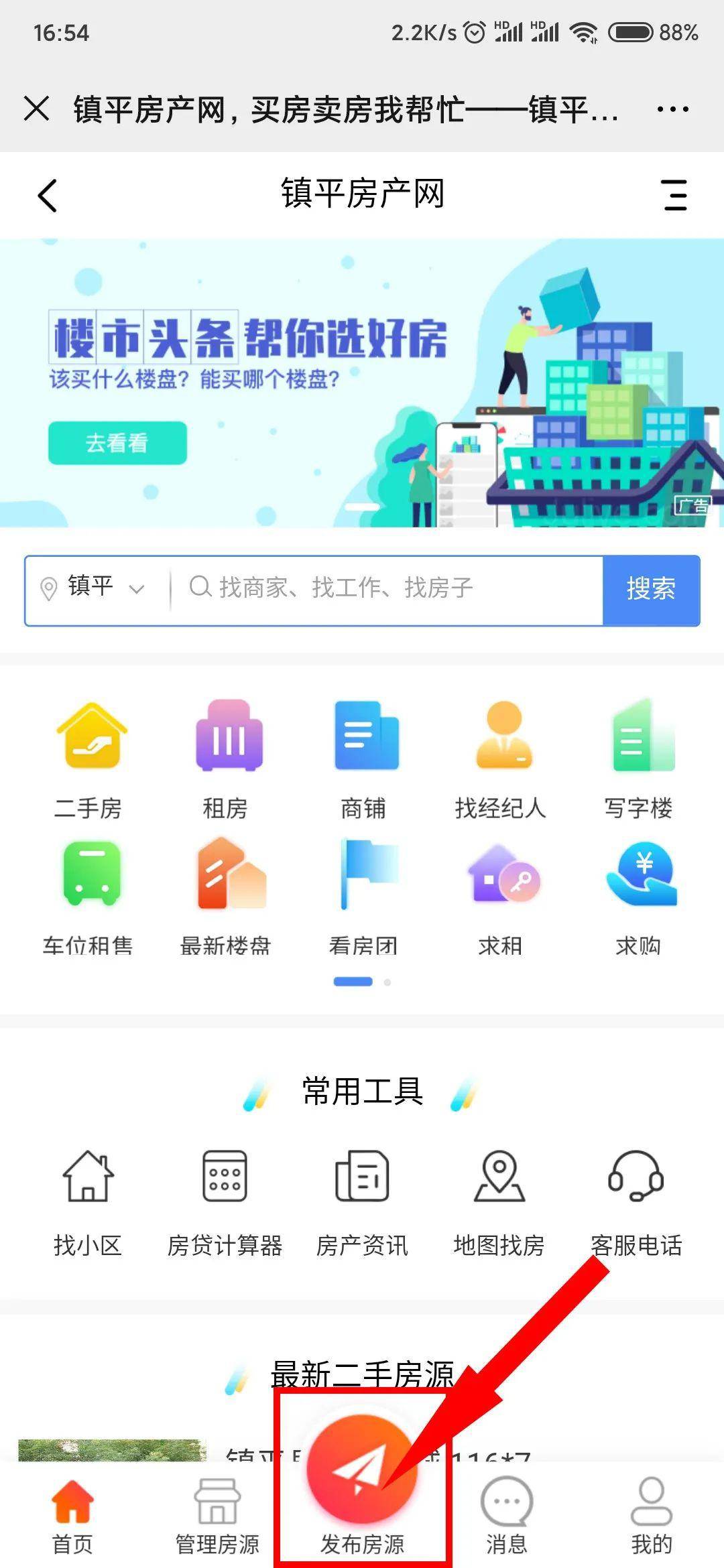724x1568 pixels.
Task: Open the three-dot overflow menu
Action: click(672, 109)
